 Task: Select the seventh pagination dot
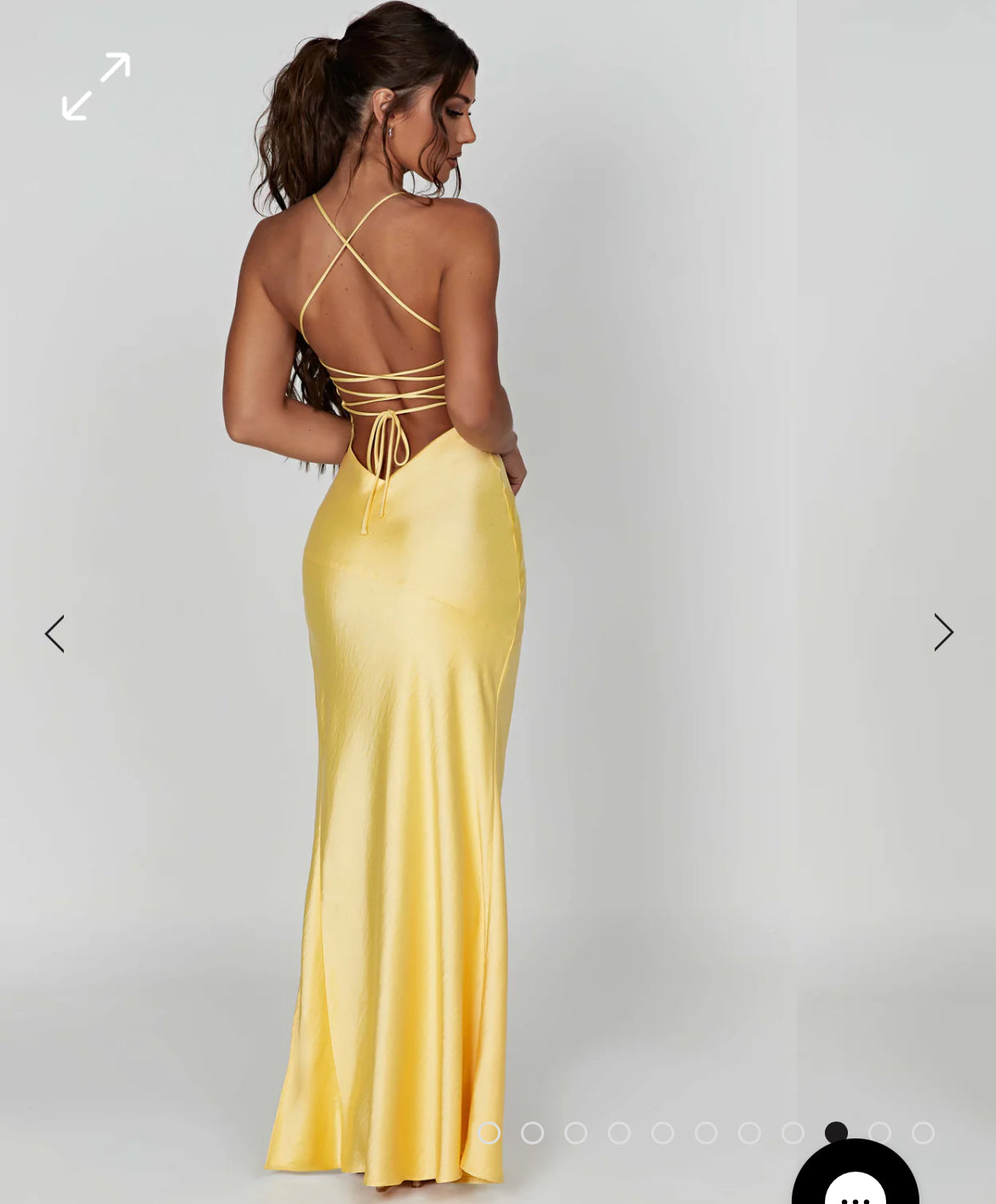(x=751, y=1133)
